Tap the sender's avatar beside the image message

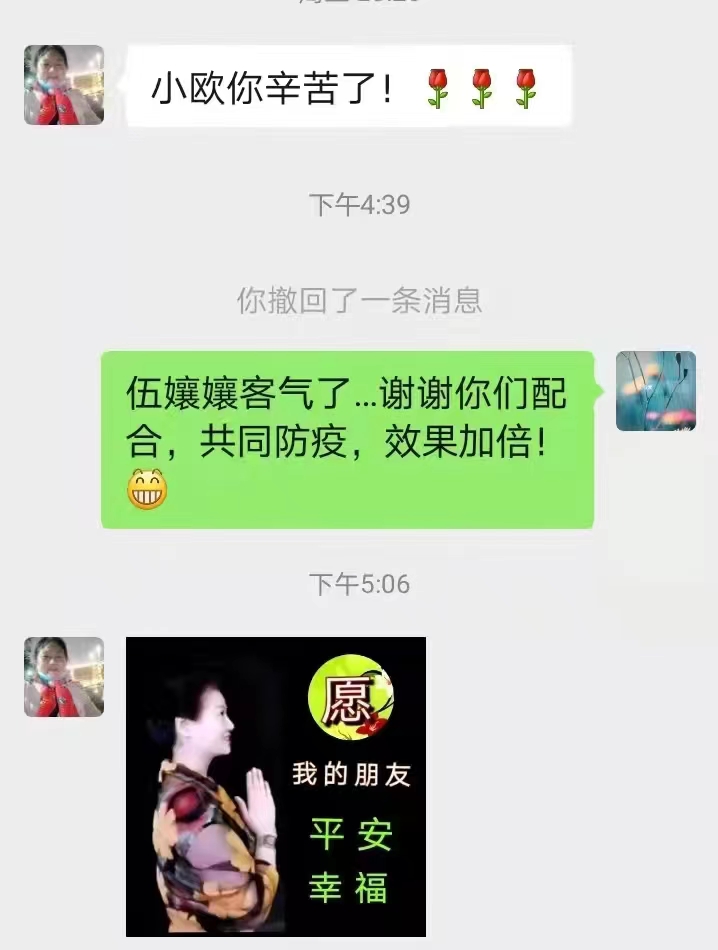click(64, 677)
